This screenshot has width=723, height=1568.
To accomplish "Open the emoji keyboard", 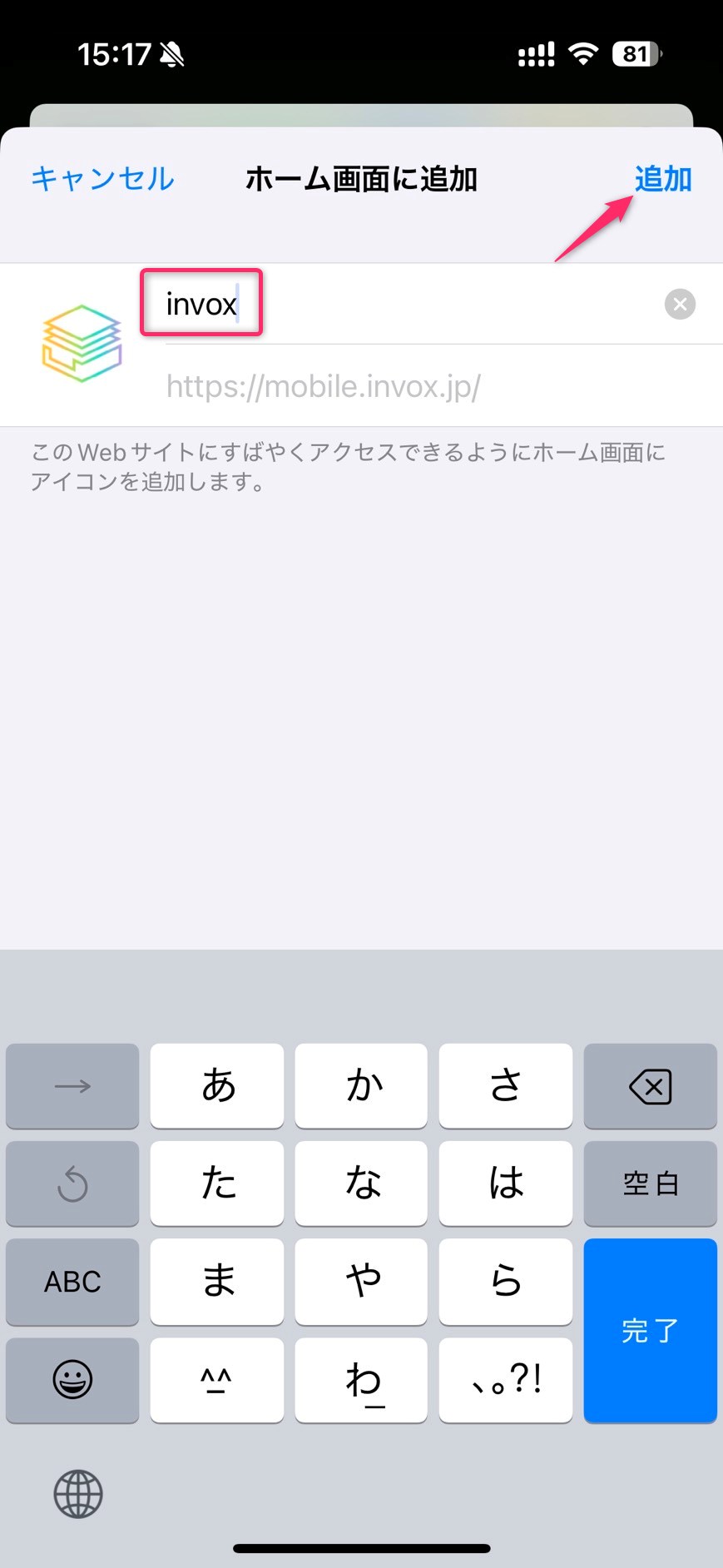I will tap(72, 1379).
